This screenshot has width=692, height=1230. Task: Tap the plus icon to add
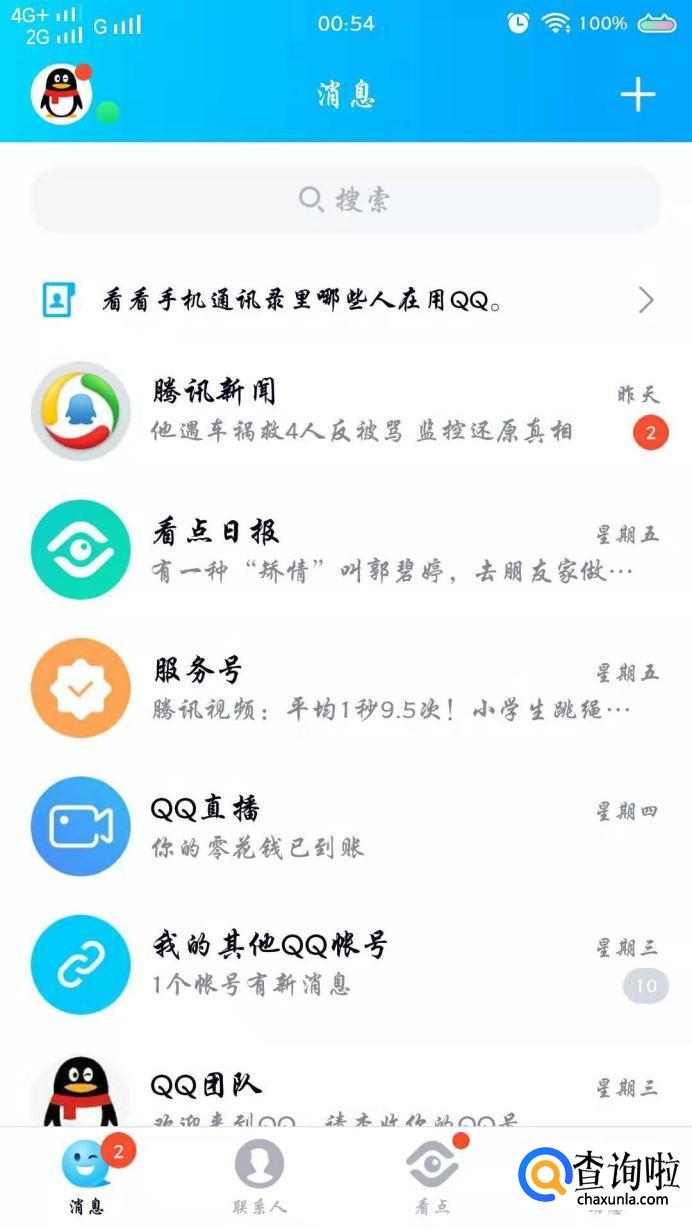point(637,95)
